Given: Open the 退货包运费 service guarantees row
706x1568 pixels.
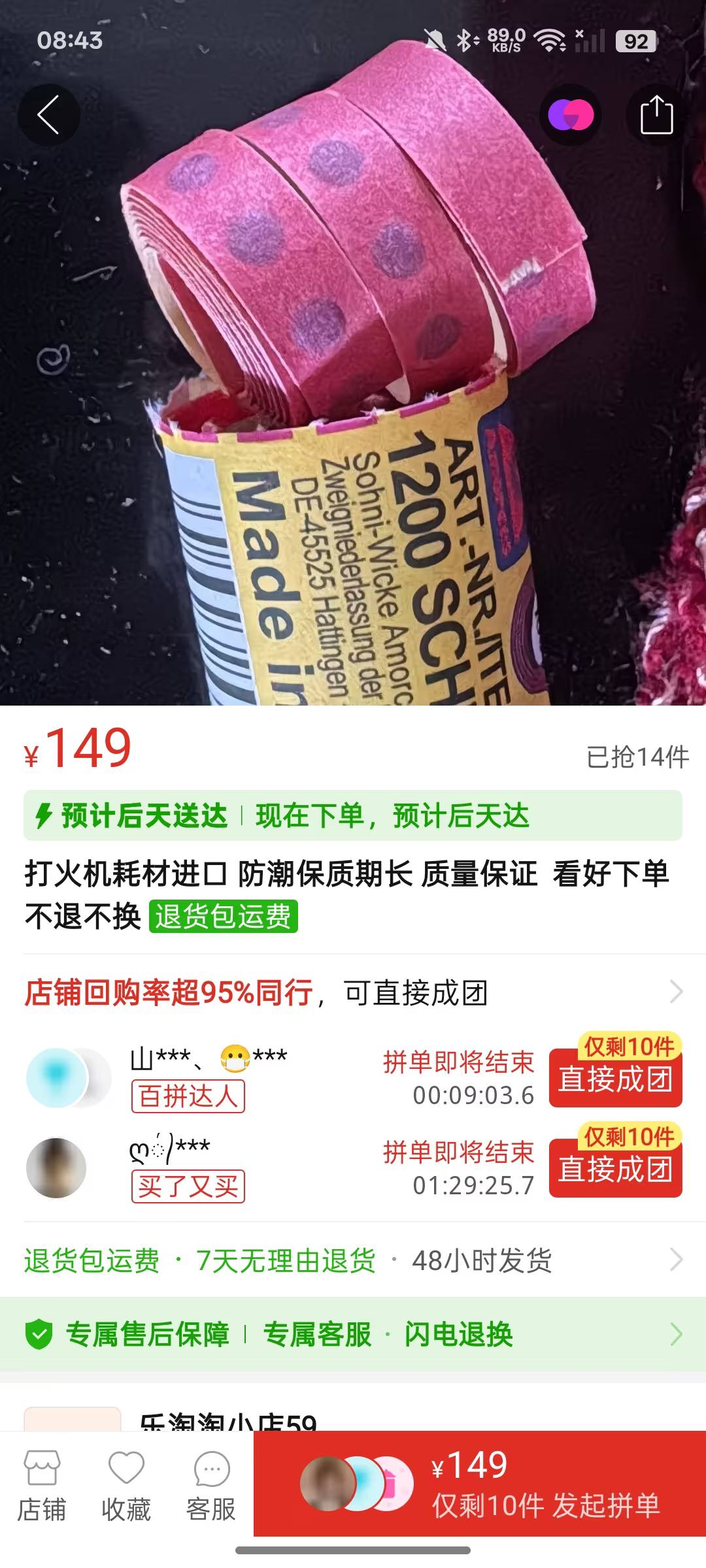Looking at the screenshot, I should 353,1260.
